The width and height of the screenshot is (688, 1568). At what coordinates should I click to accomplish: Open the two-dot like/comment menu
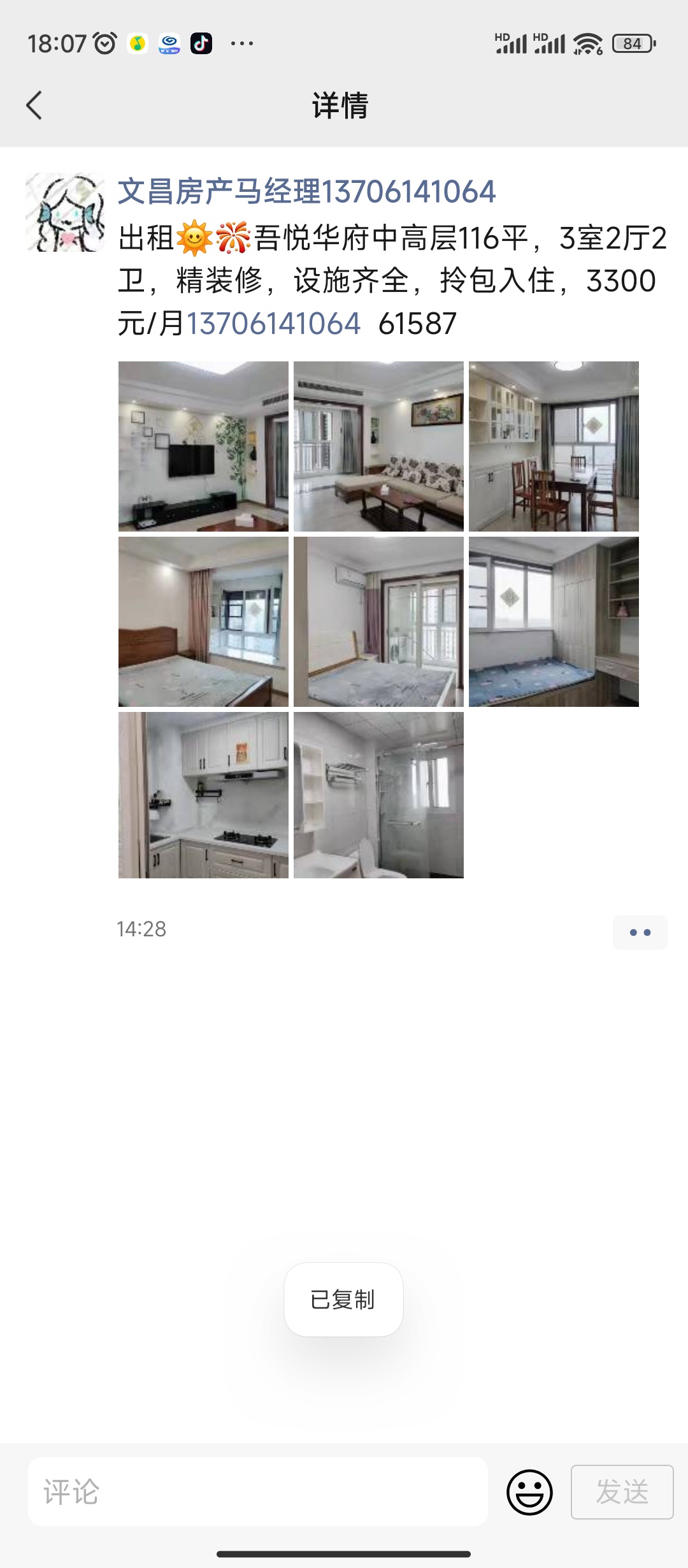click(x=640, y=933)
